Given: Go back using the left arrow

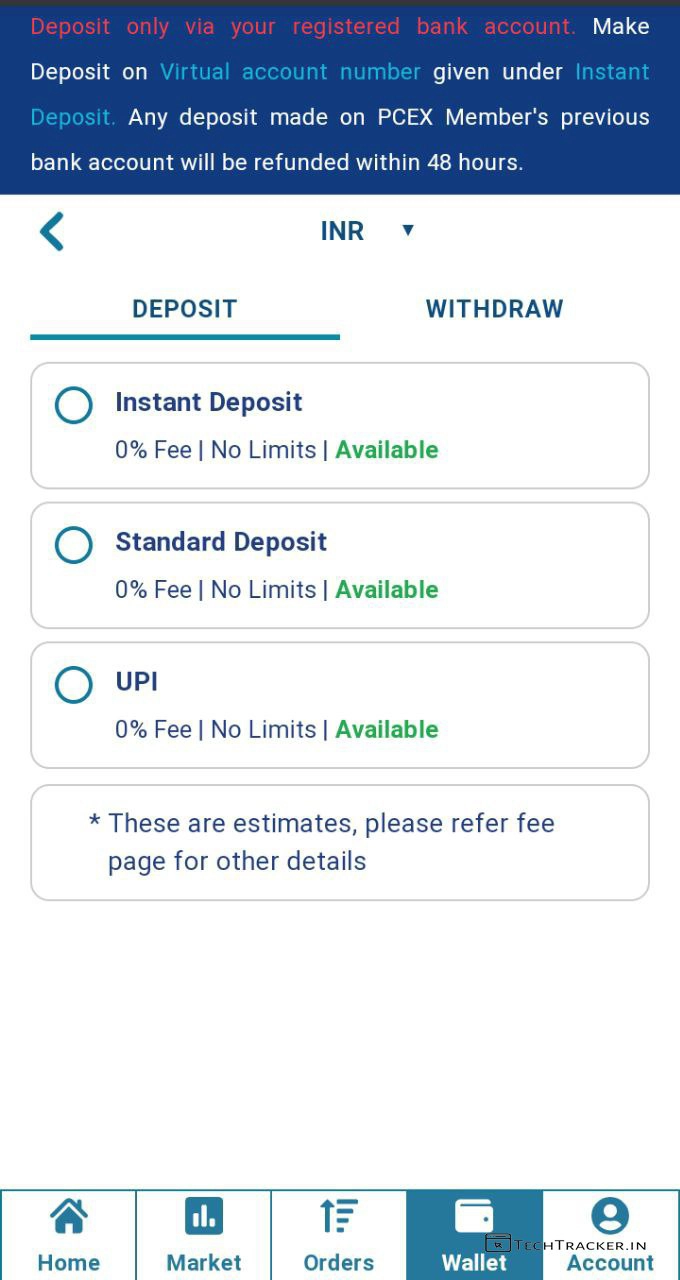Looking at the screenshot, I should (52, 232).
